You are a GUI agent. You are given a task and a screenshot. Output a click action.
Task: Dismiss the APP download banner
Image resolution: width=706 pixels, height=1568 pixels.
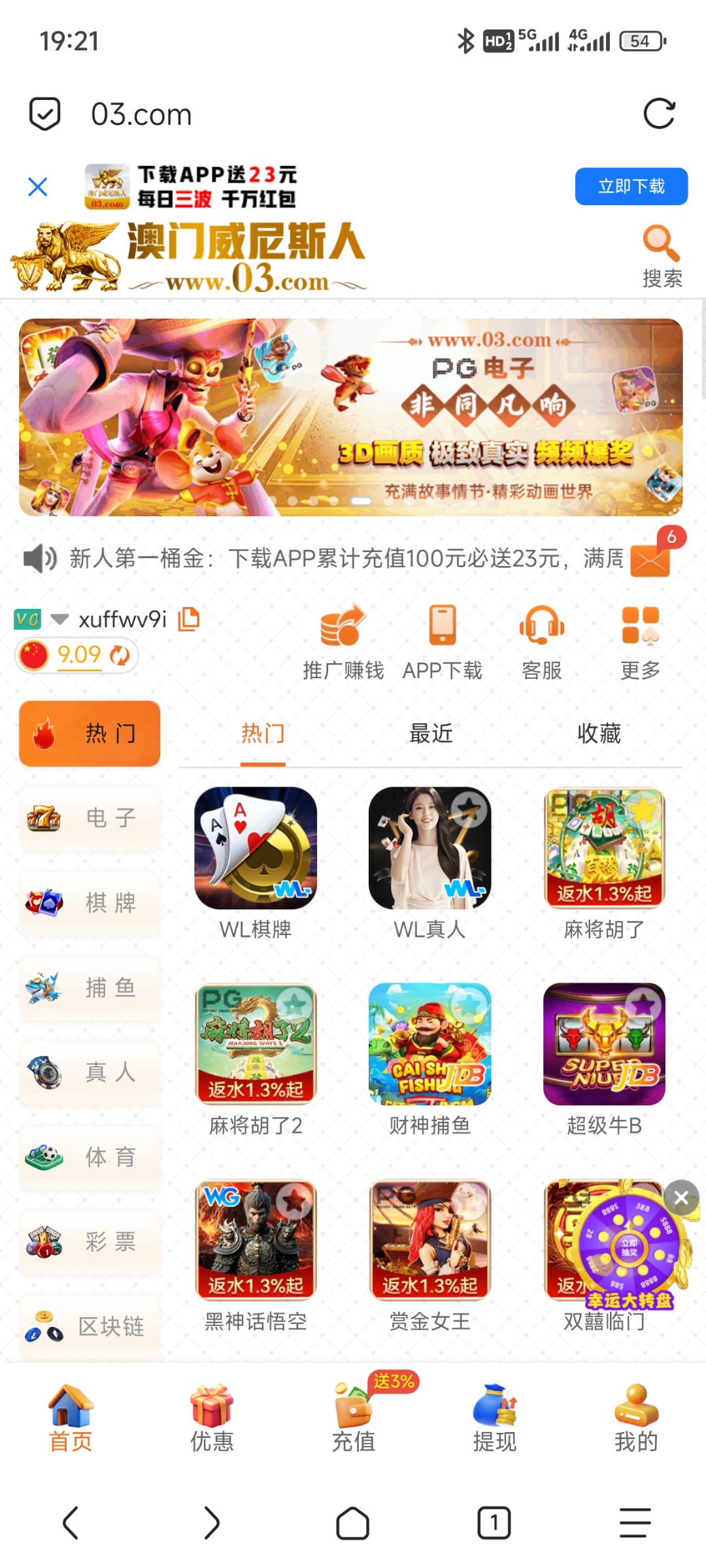tap(38, 187)
